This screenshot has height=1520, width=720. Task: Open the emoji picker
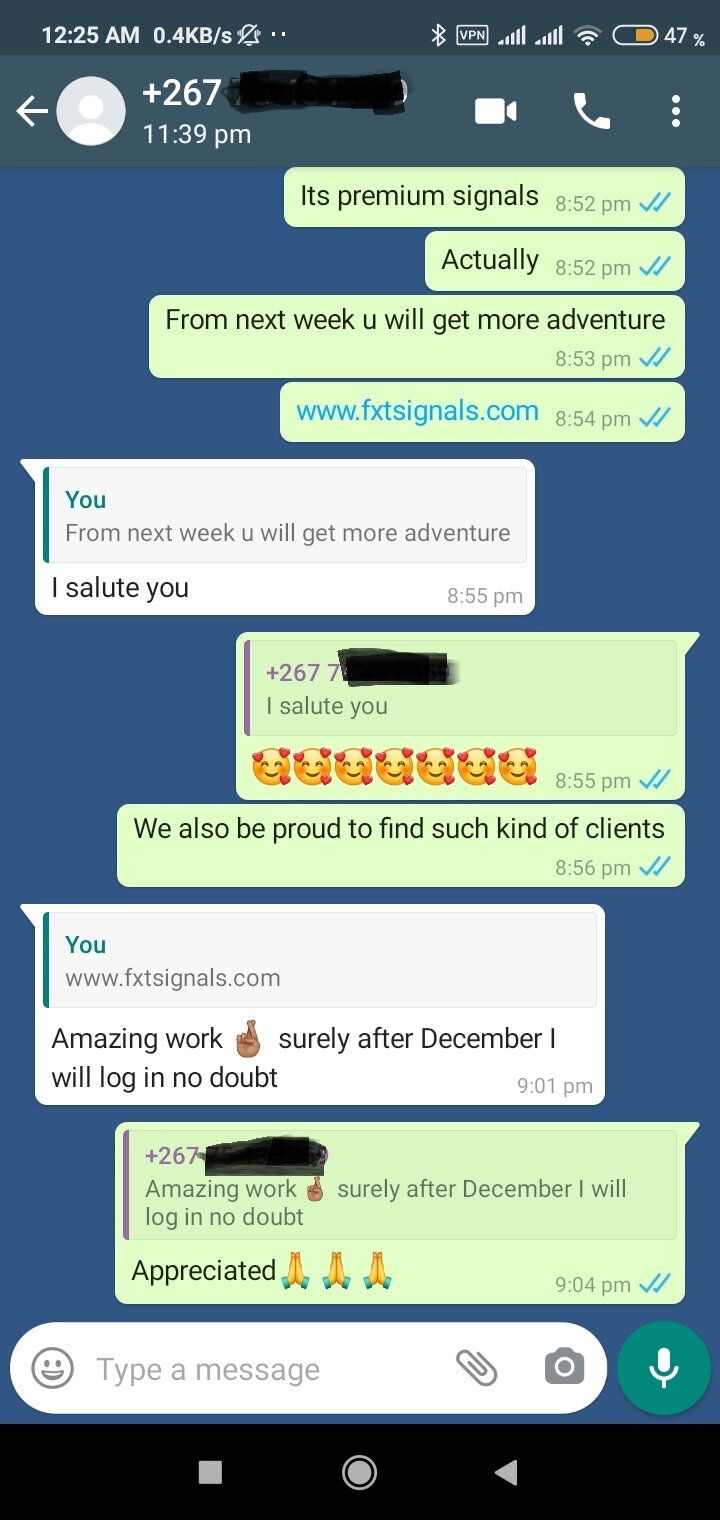click(52, 1368)
